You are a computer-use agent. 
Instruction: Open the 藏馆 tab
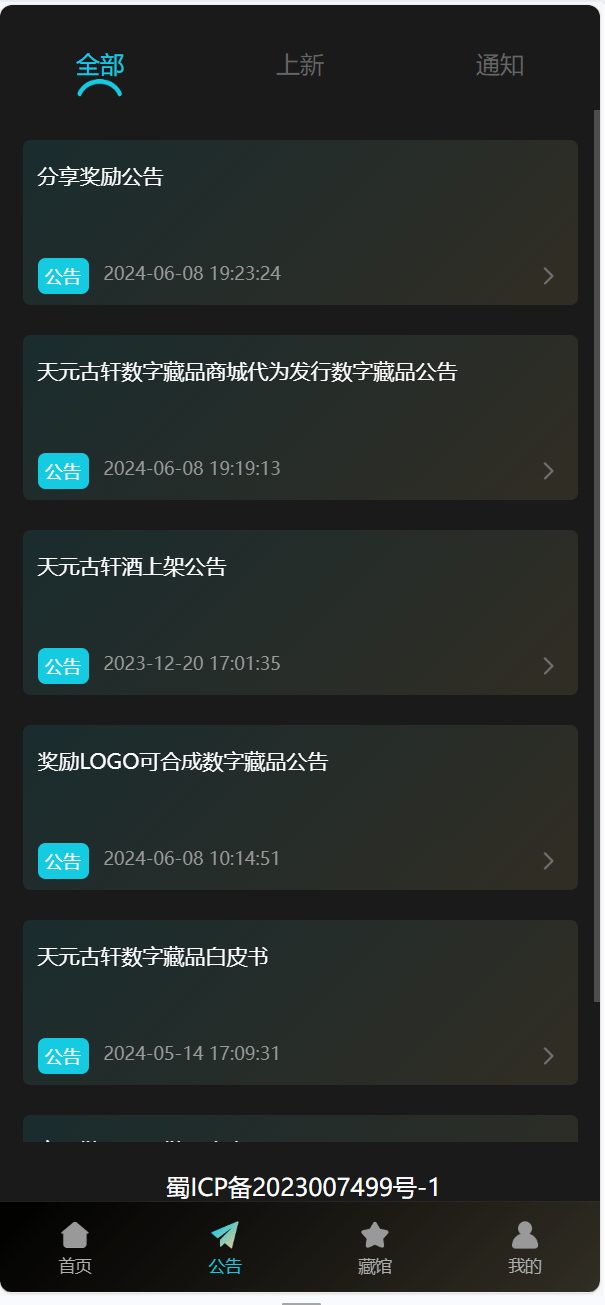[375, 1247]
